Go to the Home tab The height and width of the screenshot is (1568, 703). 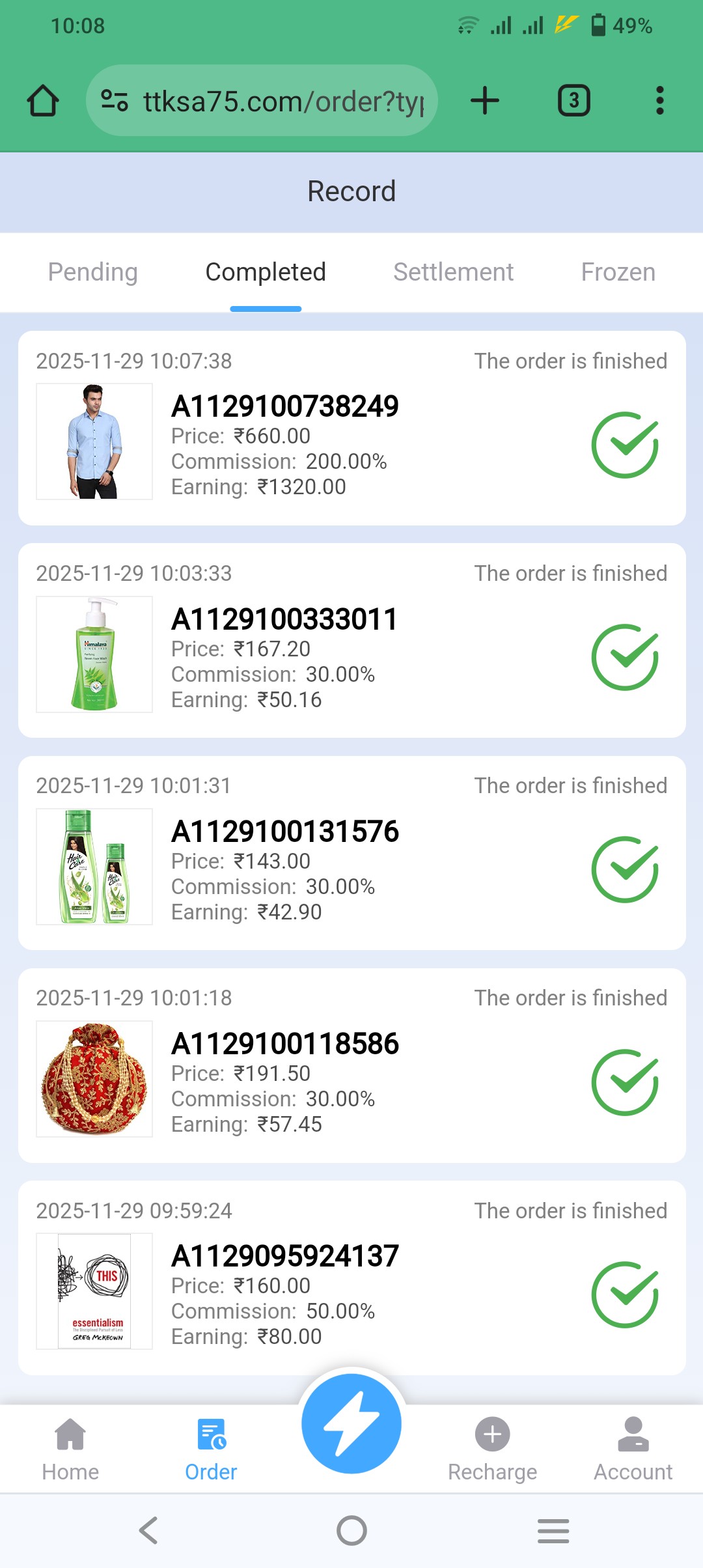point(70,1449)
